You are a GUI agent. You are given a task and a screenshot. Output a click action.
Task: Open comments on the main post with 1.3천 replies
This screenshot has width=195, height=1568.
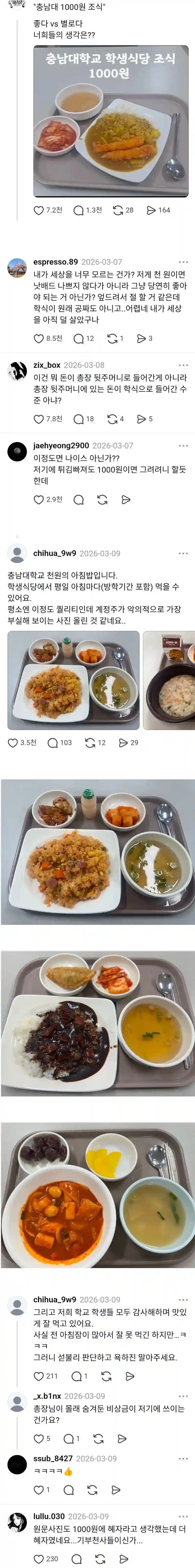click(x=78, y=210)
